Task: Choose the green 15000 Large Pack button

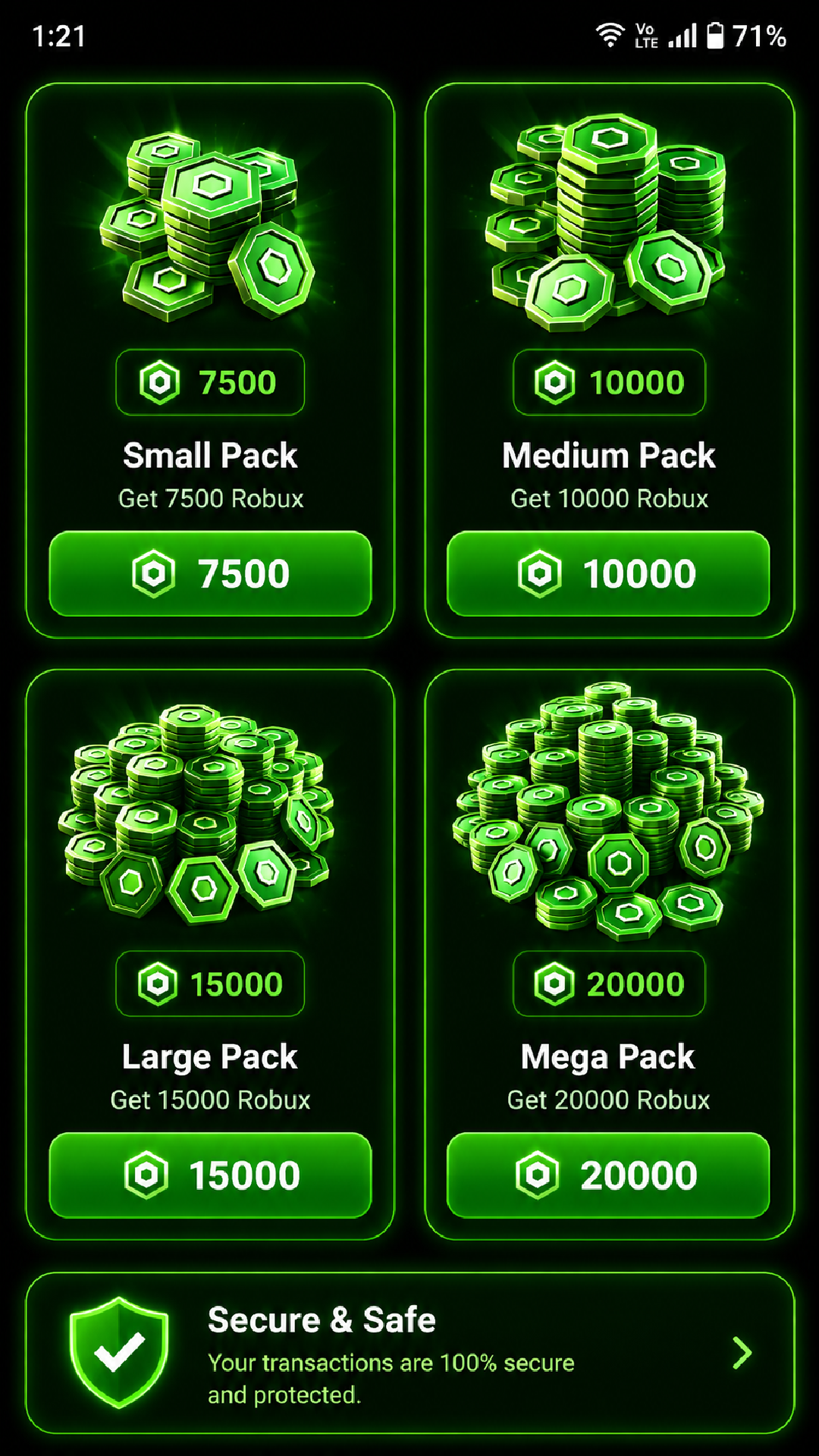Action: (x=210, y=1175)
